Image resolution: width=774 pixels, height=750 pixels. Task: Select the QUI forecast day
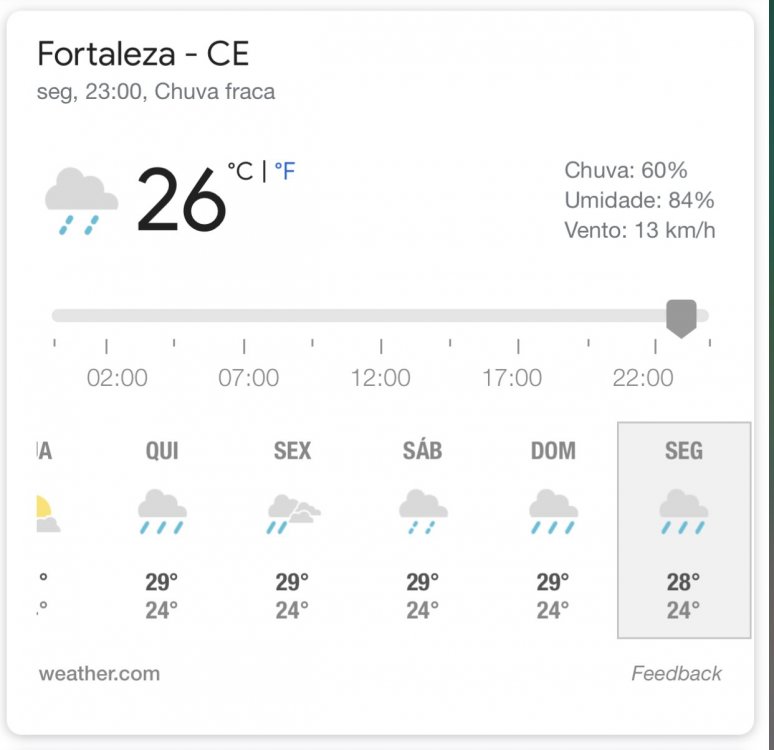tap(162, 530)
